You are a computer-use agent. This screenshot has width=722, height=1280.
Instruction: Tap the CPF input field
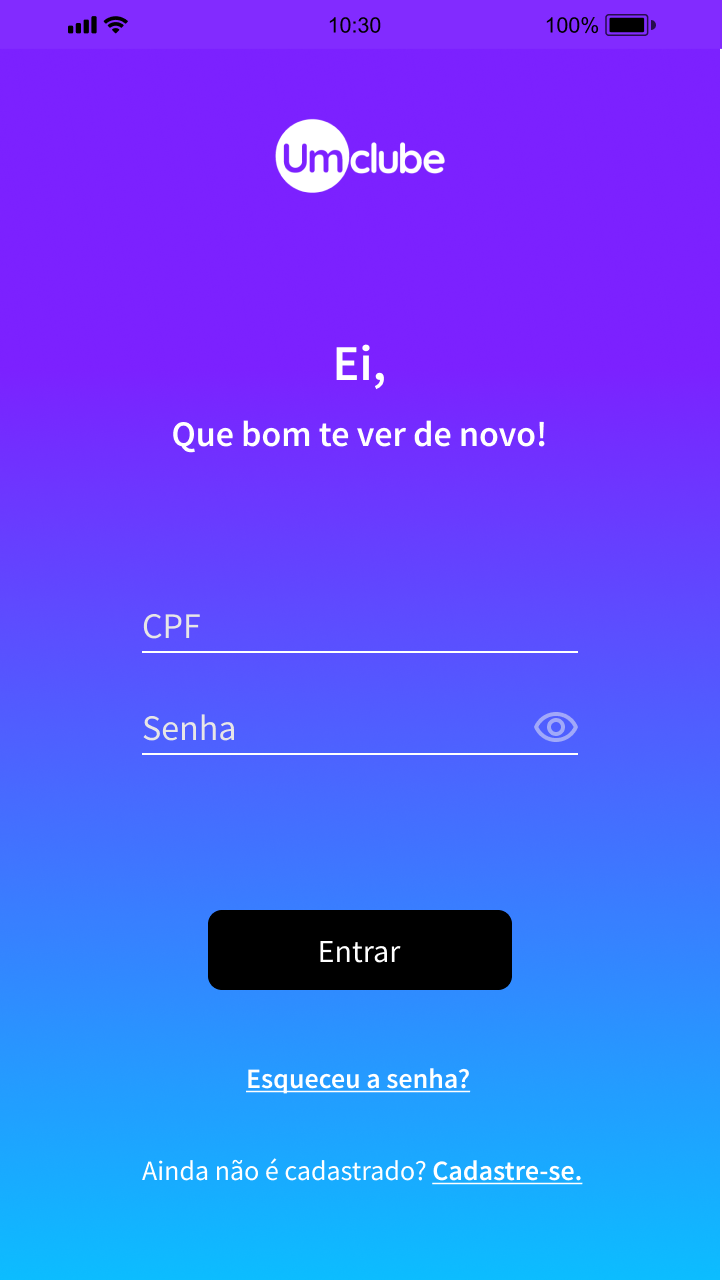point(360,628)
